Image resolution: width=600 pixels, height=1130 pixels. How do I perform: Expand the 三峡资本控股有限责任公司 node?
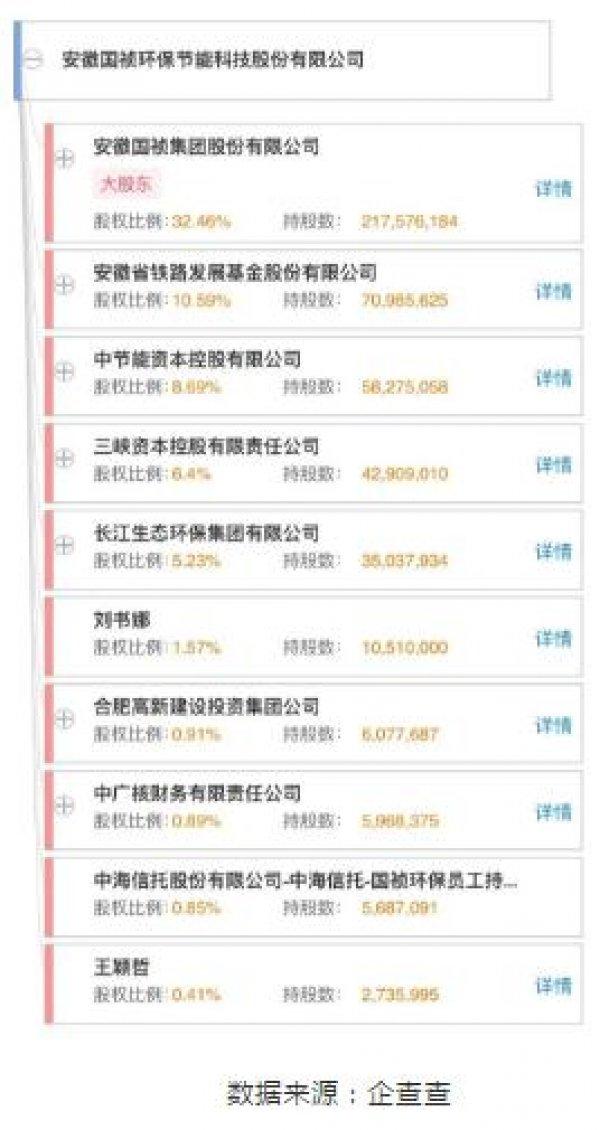point(65,458)
